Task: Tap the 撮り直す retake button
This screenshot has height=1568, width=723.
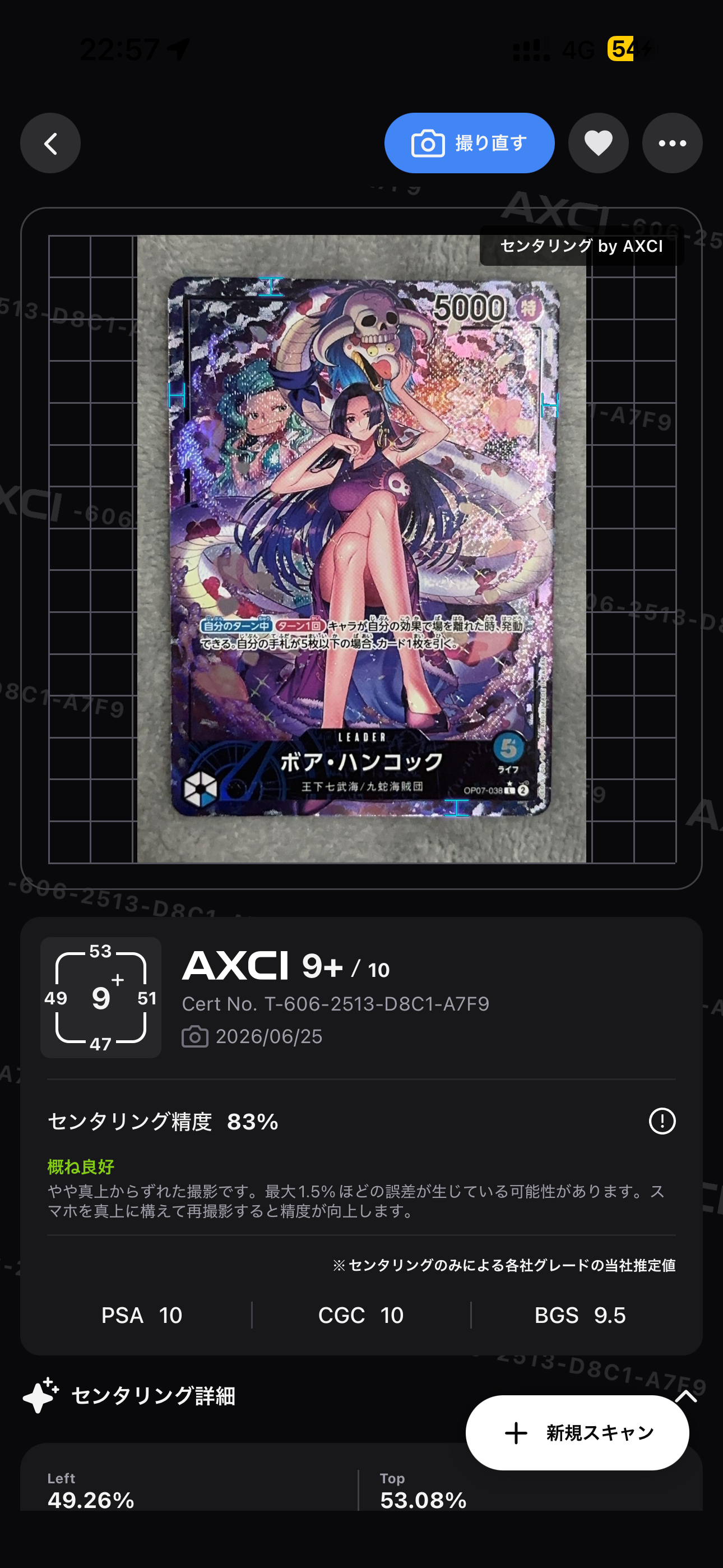Action: (469, 144)
